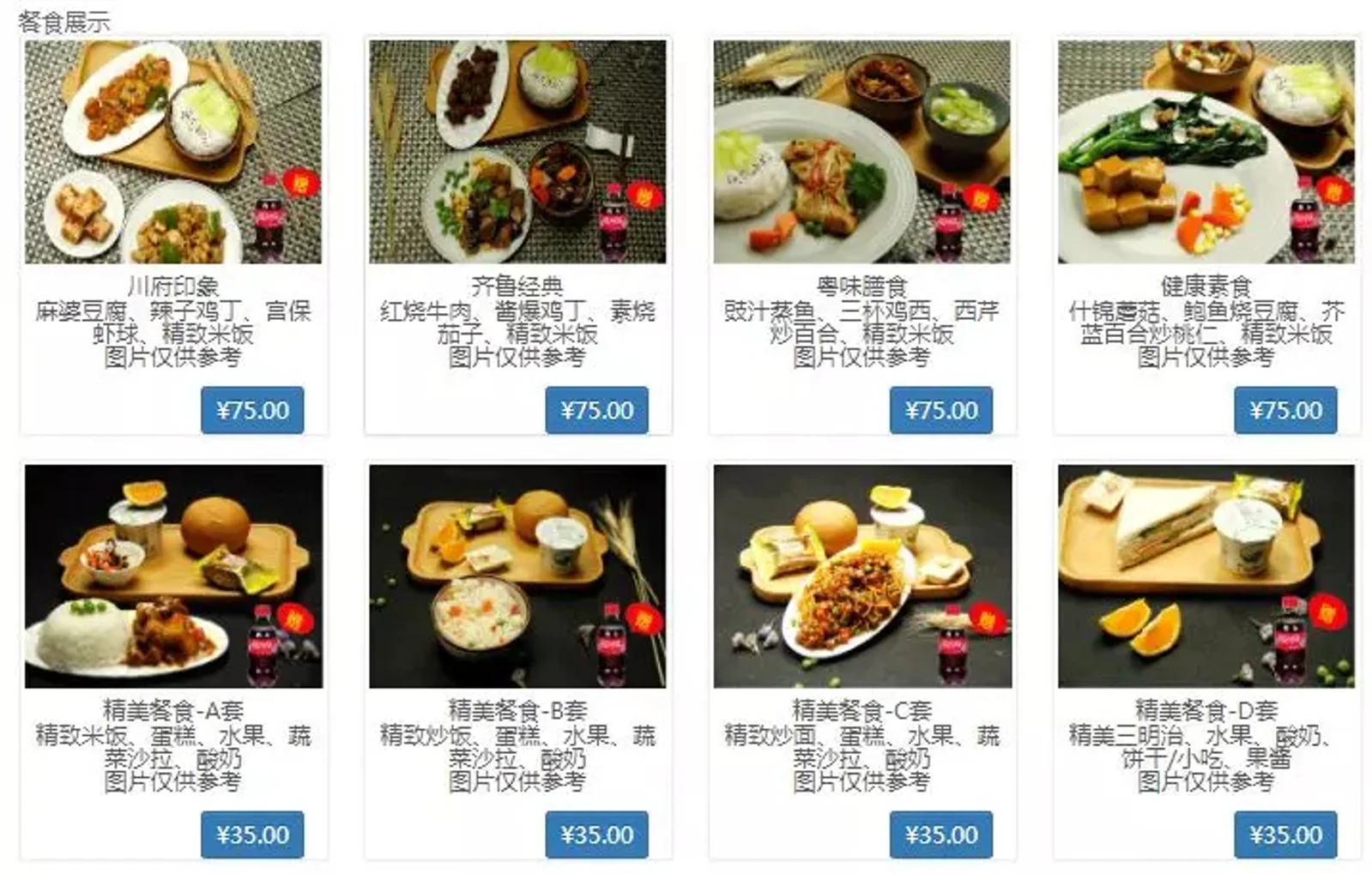Select the ¥75.00 price button under 齐鲁经典
Screen dimensions: 1372x874
(596, 410)
